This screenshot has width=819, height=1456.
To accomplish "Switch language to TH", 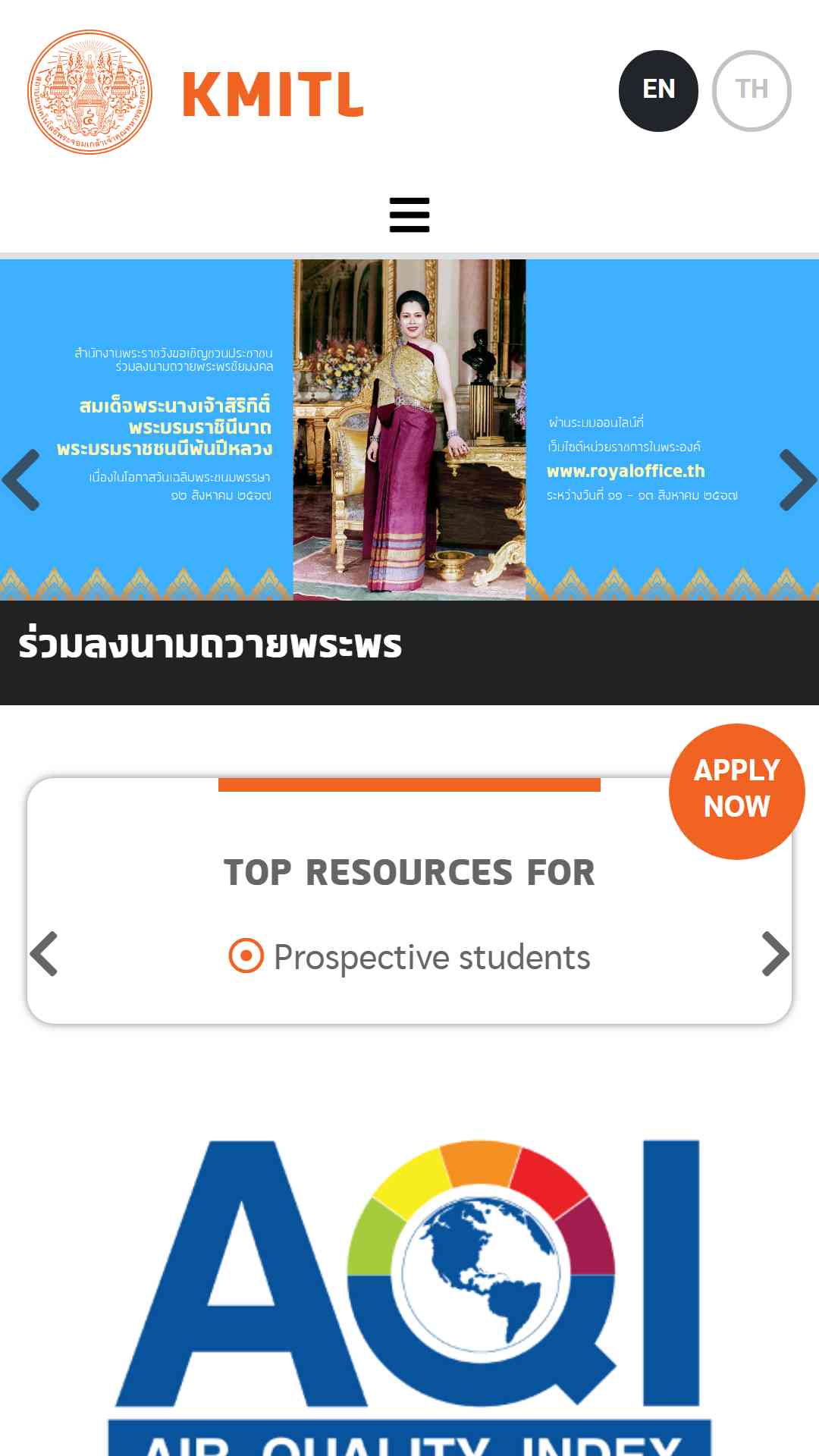I will click(x=752, y=90).
